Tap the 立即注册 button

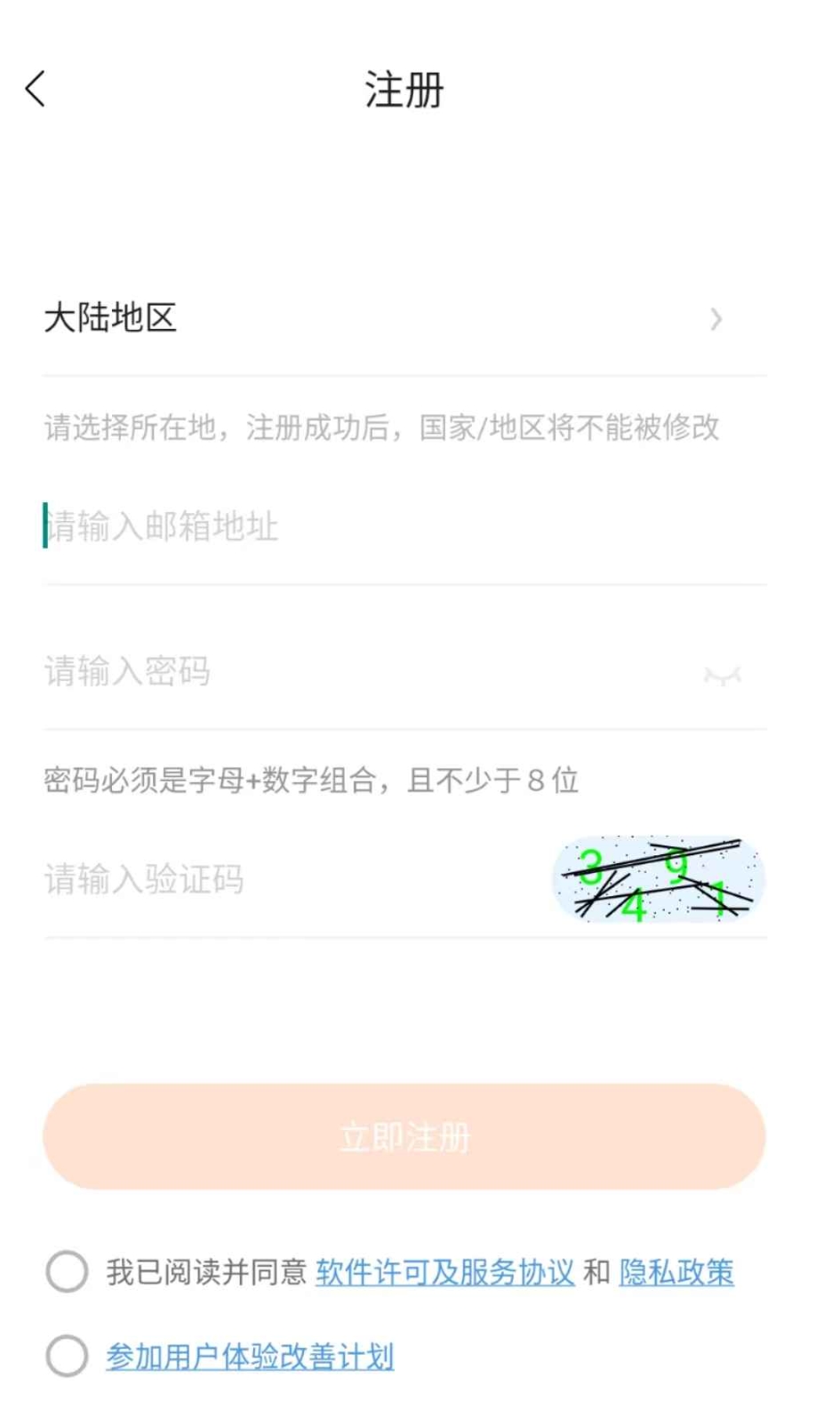(x=404, y=1136)
